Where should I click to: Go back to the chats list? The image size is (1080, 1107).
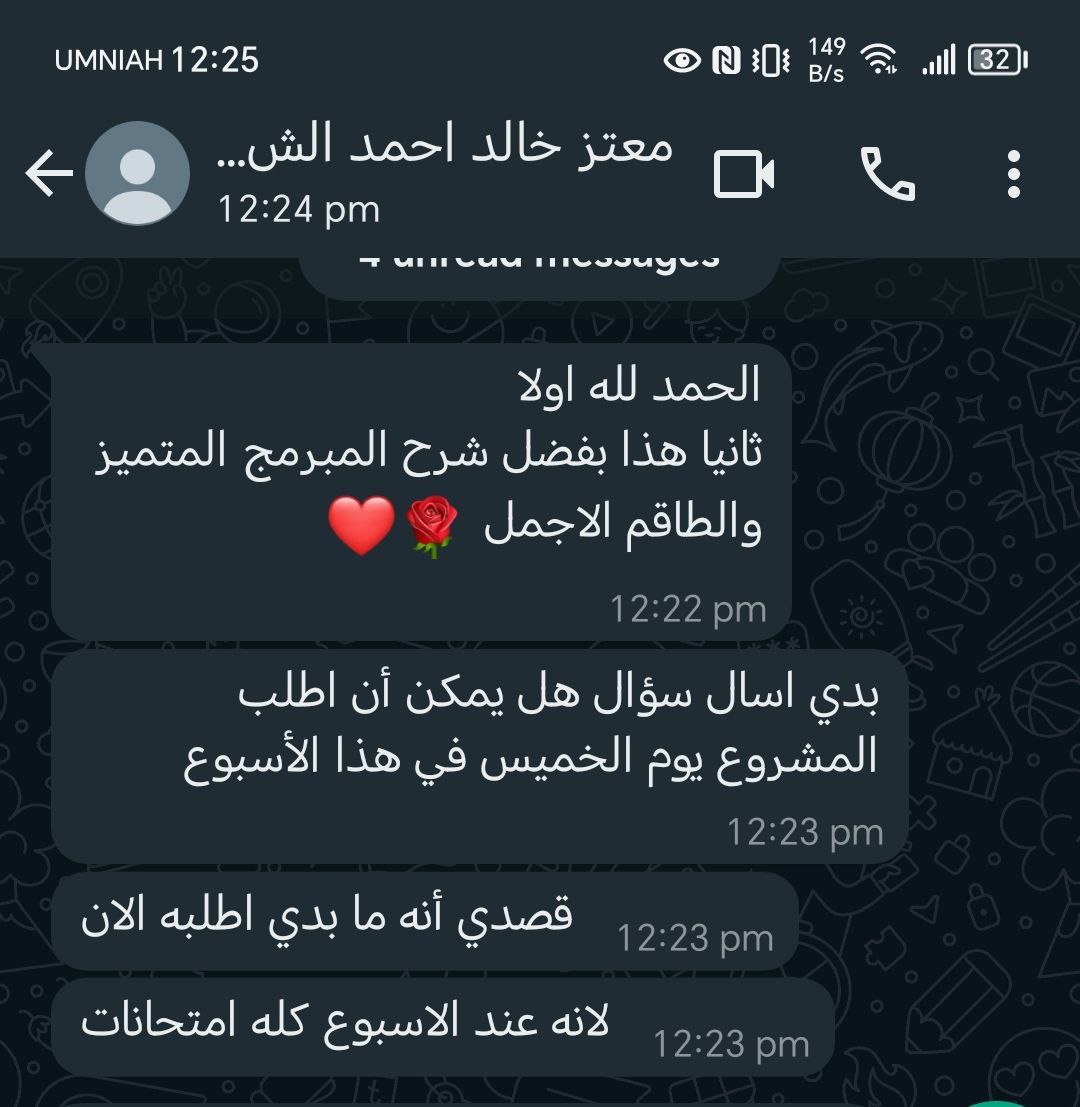click(48, 175)
